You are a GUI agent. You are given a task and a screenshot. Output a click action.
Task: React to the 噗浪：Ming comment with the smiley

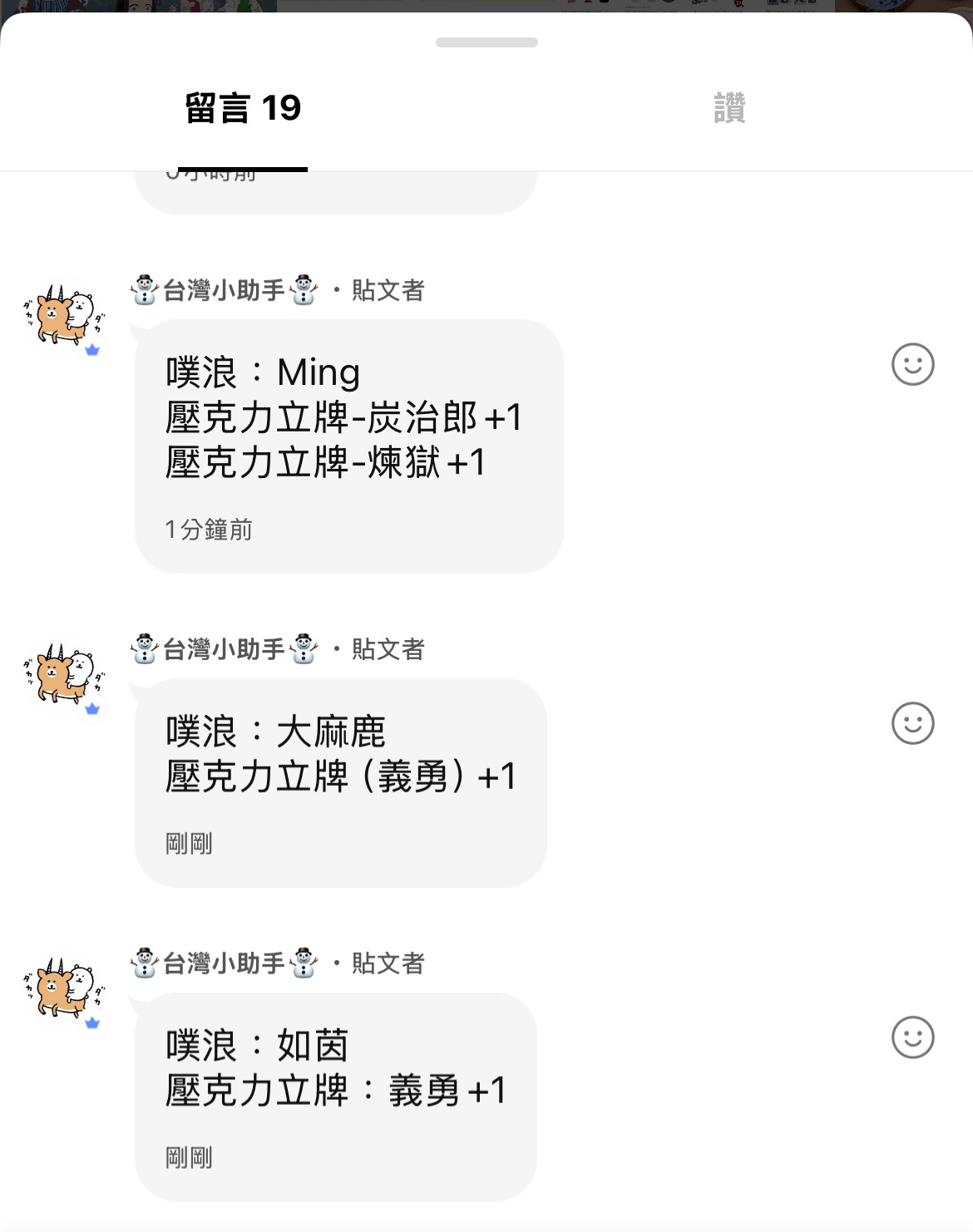912,364
